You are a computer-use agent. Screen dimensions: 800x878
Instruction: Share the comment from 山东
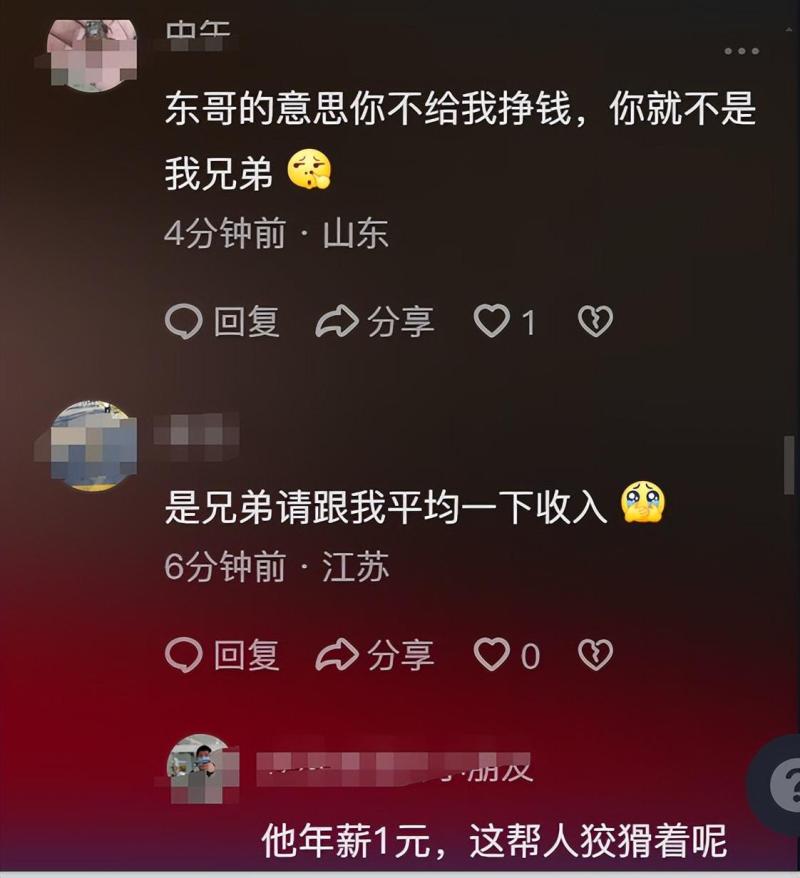(x=375, y=322)
